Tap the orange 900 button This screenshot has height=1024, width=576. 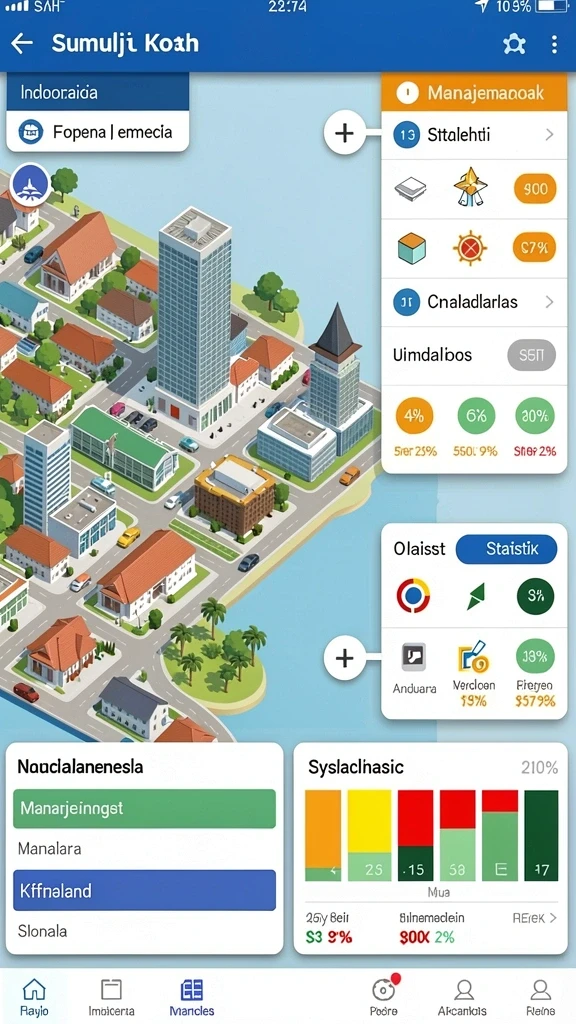pyautogui.click(x=535, y=189)
